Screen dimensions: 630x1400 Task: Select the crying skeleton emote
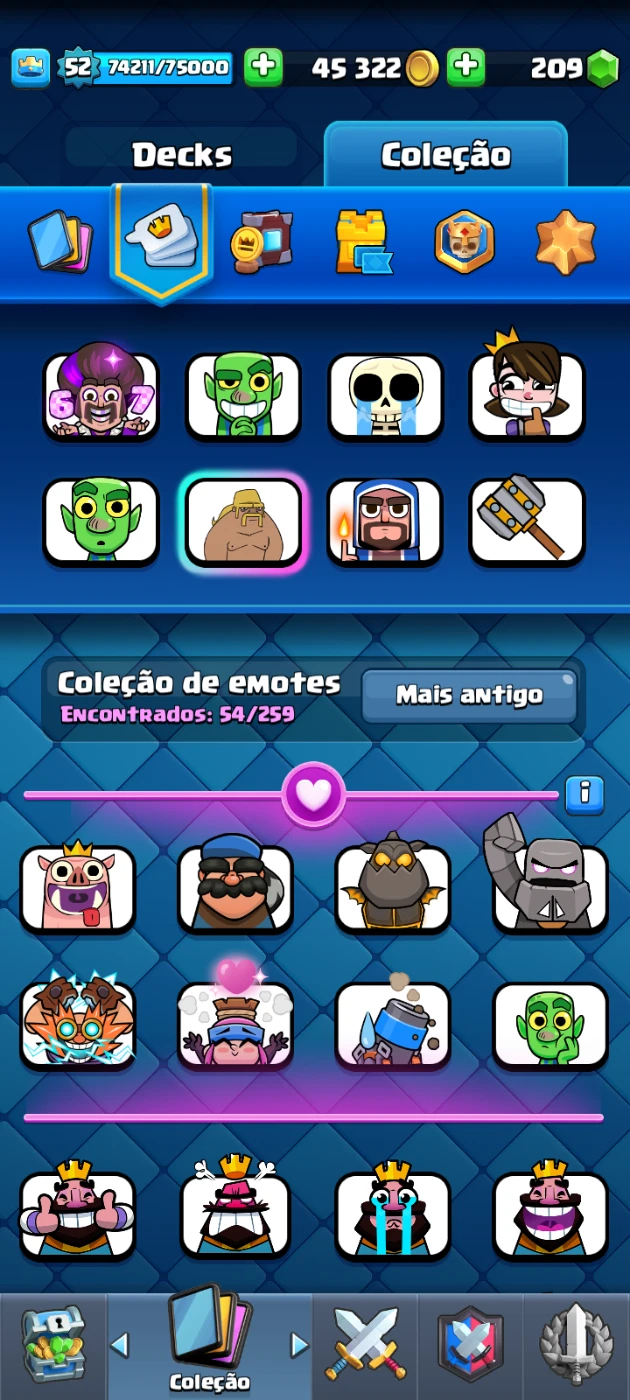click(386, 397)
